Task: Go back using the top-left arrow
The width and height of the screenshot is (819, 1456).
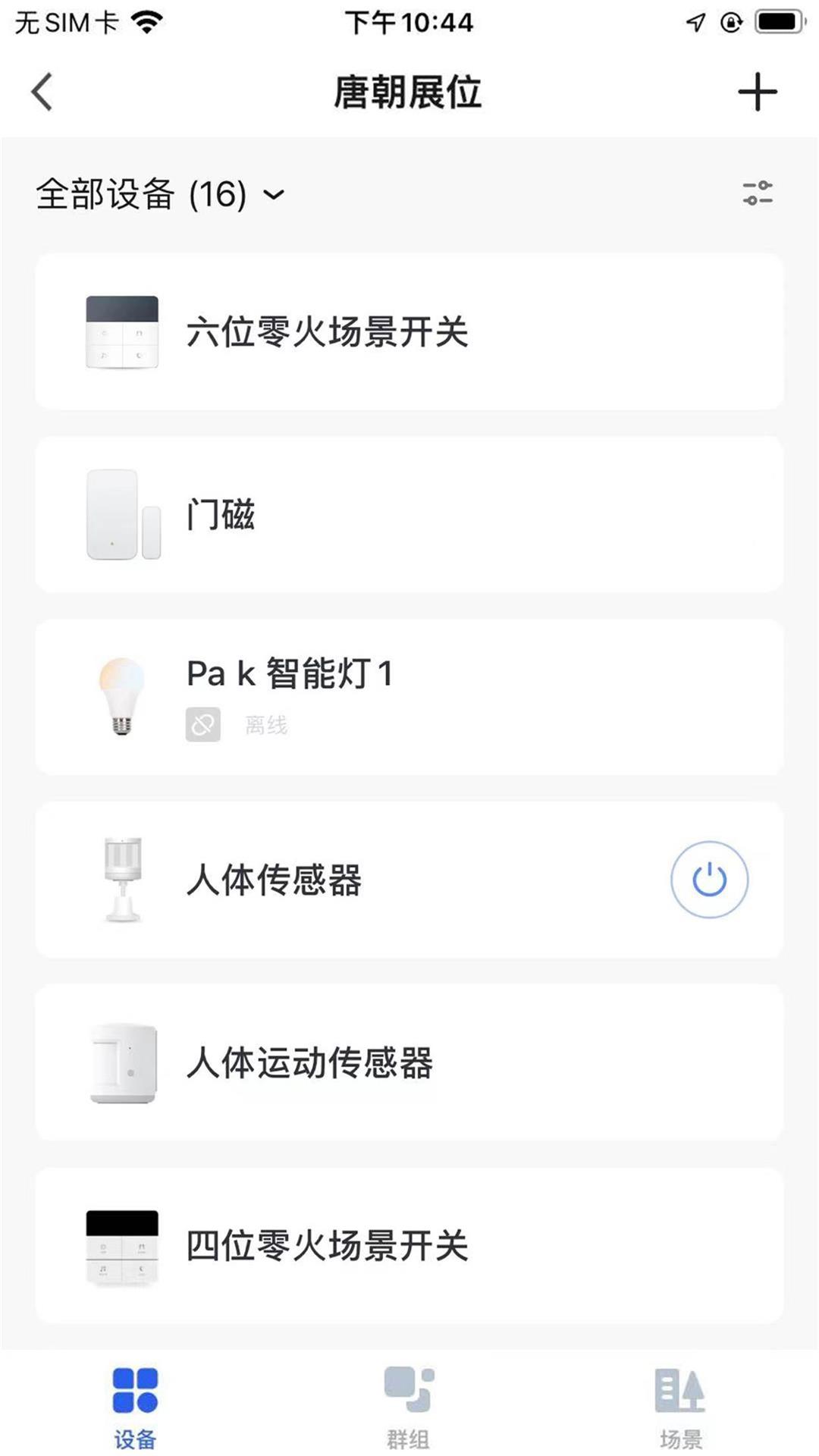Action: click(42, 92)
